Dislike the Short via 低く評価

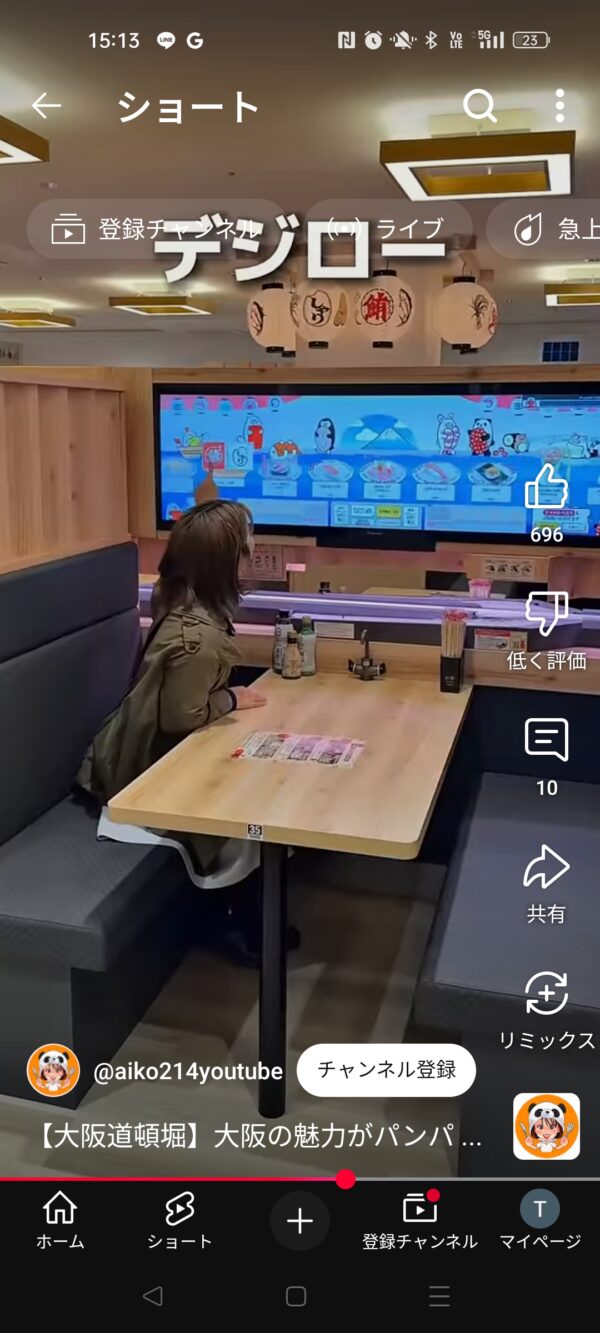click(x=546, y=615)
